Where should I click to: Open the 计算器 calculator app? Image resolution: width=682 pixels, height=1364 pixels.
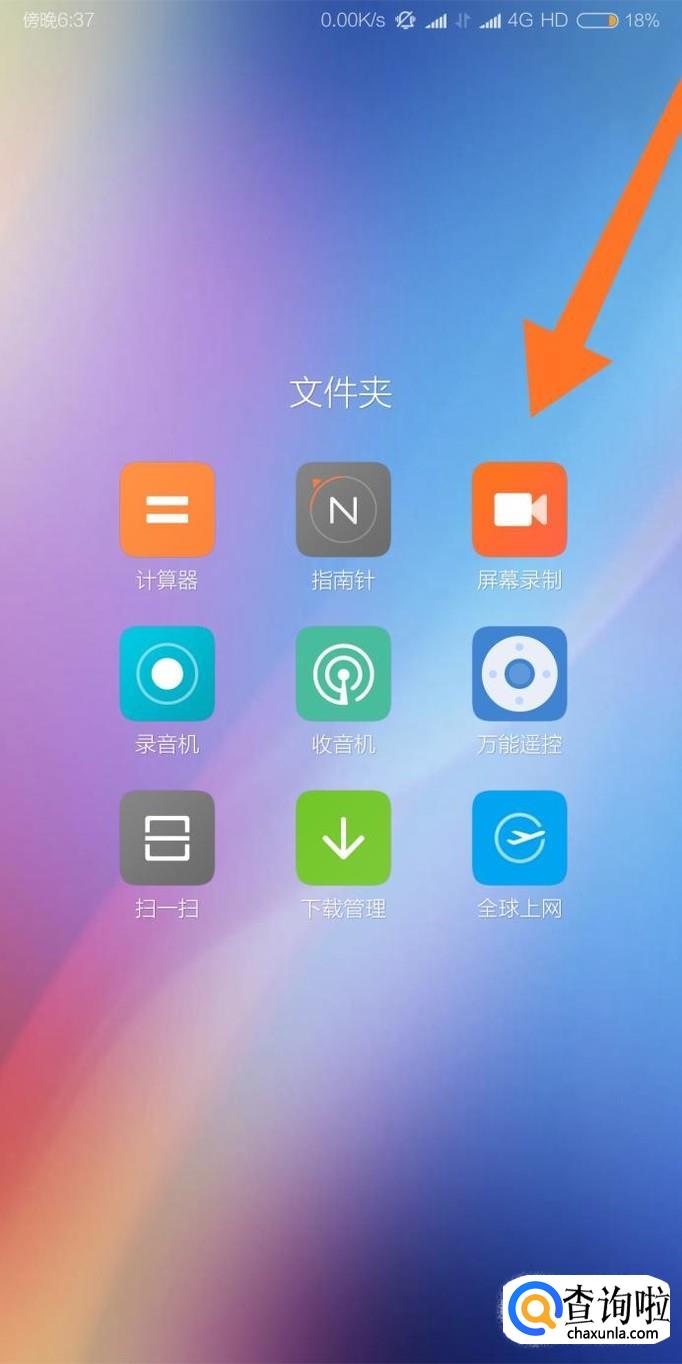[x=167, y=510]
